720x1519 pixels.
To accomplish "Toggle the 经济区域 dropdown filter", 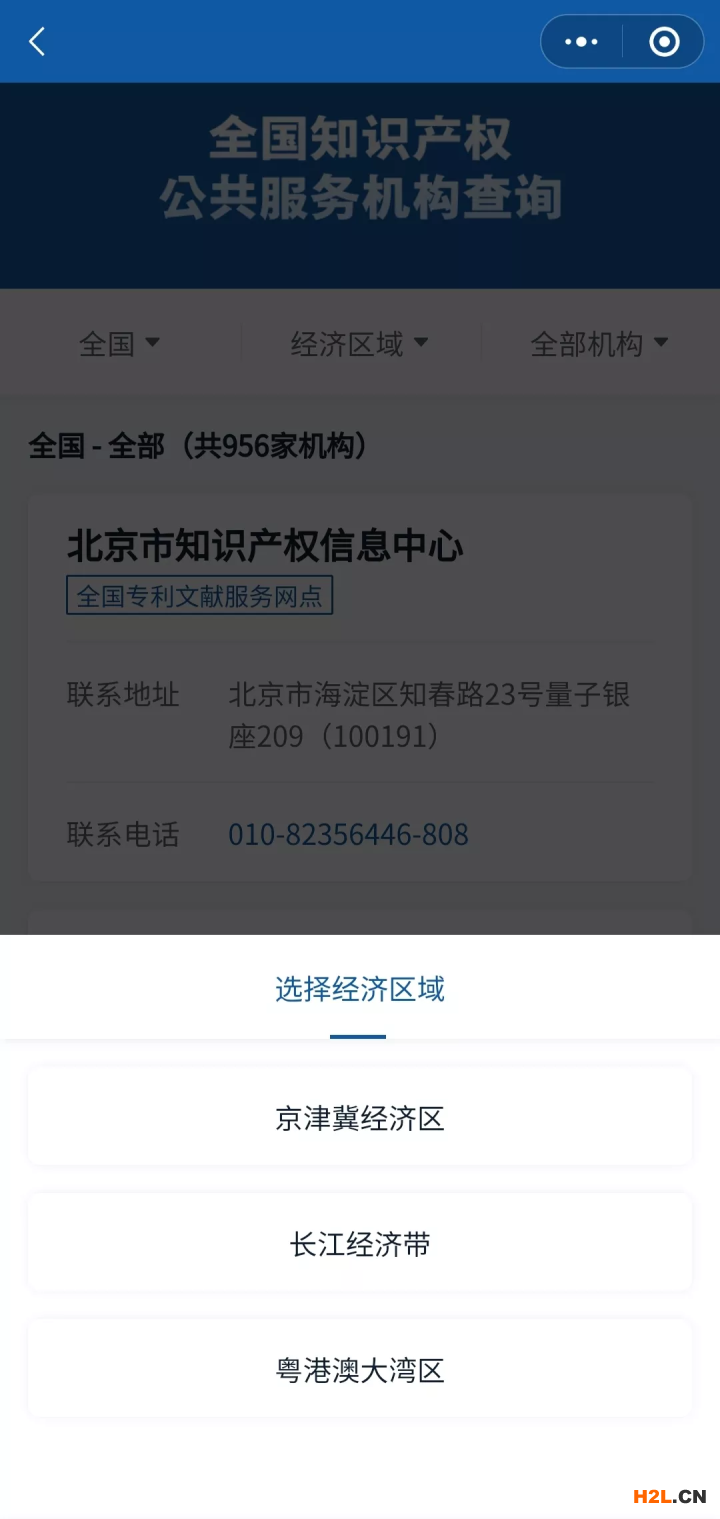I will (359, 344).
